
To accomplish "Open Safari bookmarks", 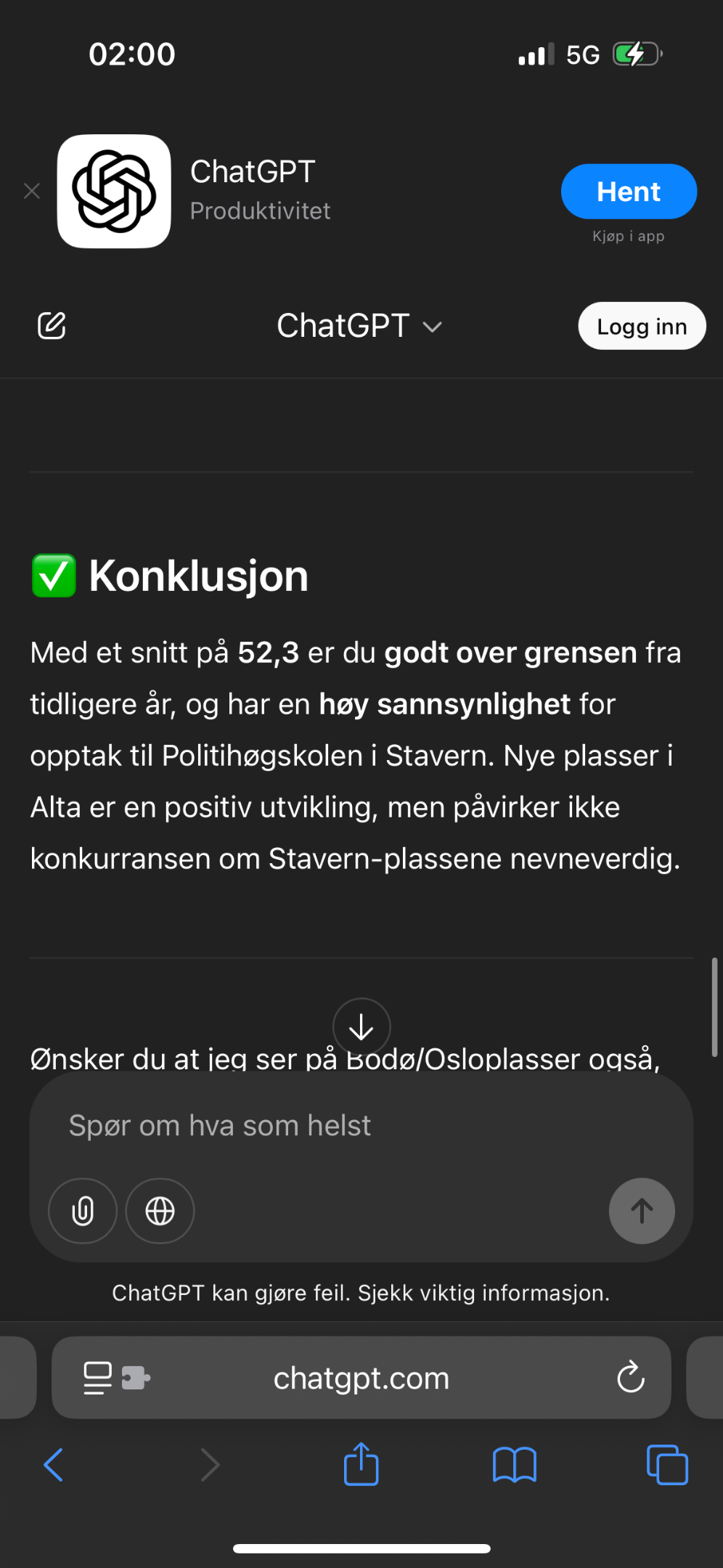I will [x=514, y=1465].
